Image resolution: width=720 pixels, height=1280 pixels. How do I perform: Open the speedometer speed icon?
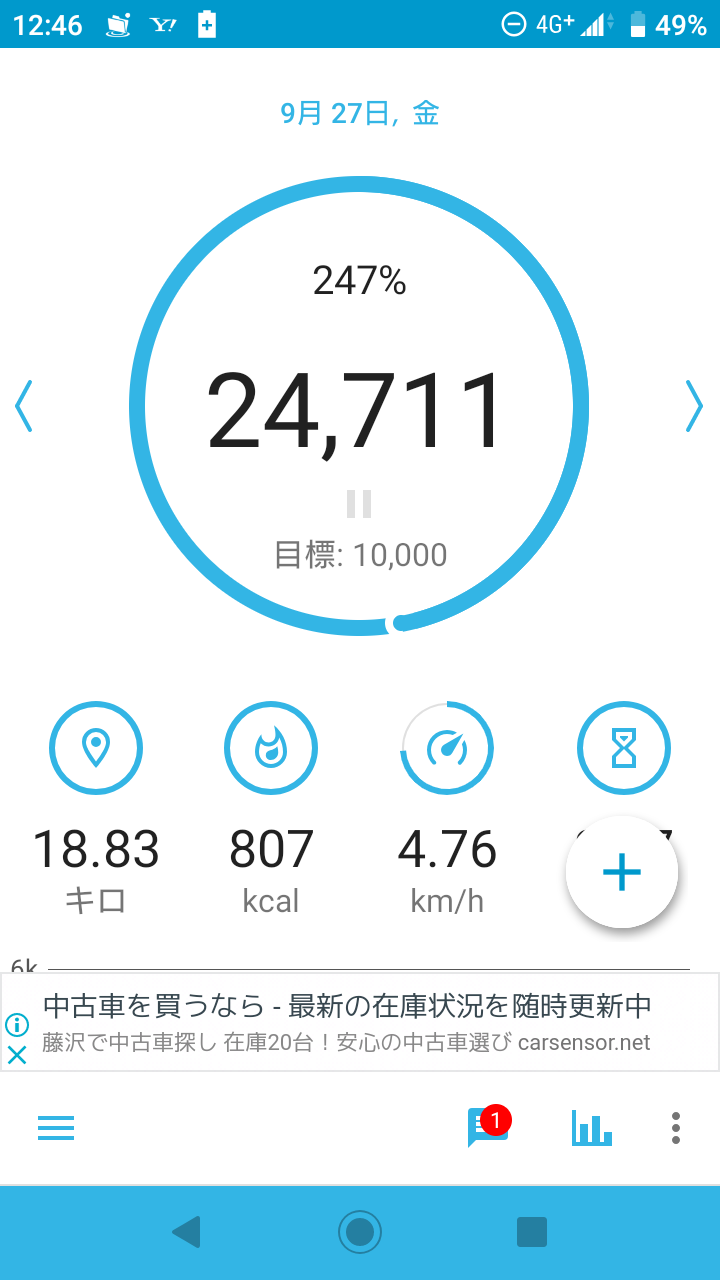click(x=447, y=748)
